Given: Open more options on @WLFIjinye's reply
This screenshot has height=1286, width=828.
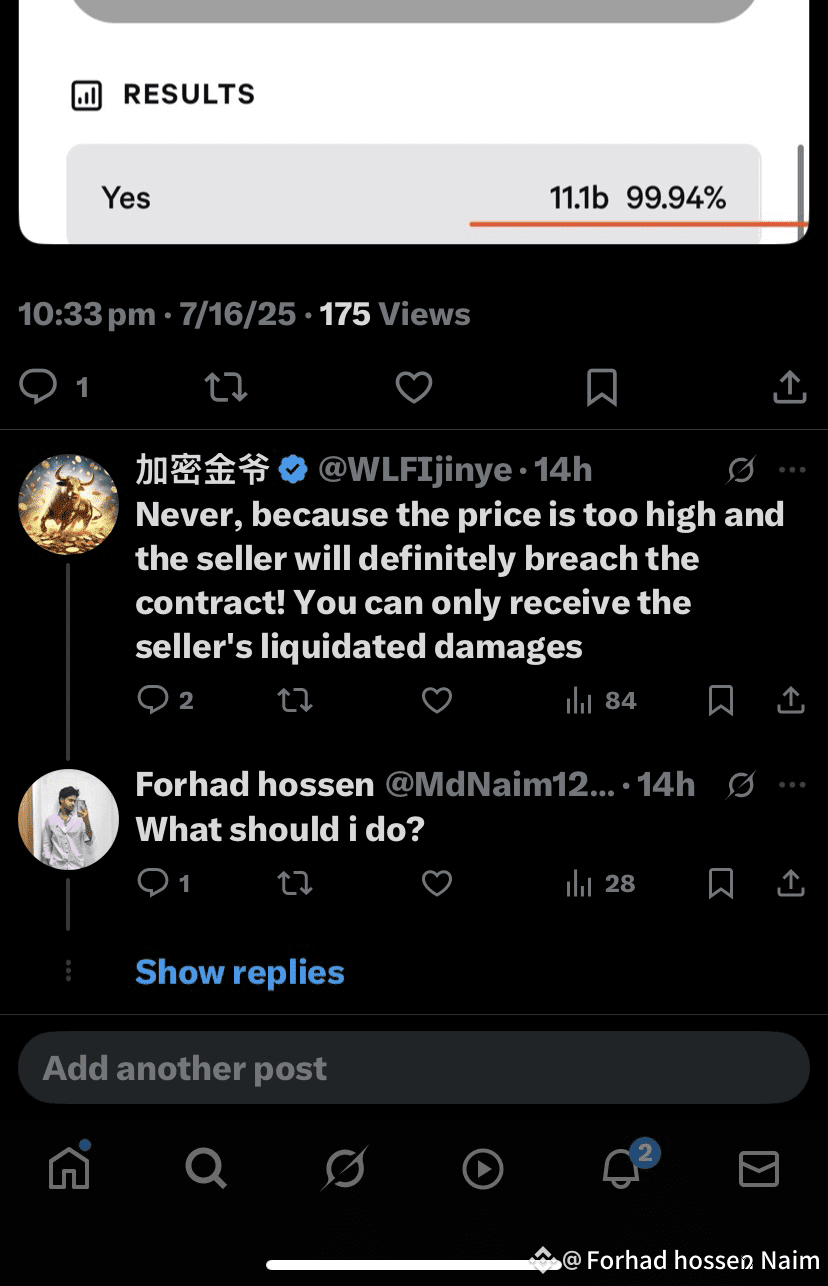Looking at the screenshot, I should tap(792, 469).
